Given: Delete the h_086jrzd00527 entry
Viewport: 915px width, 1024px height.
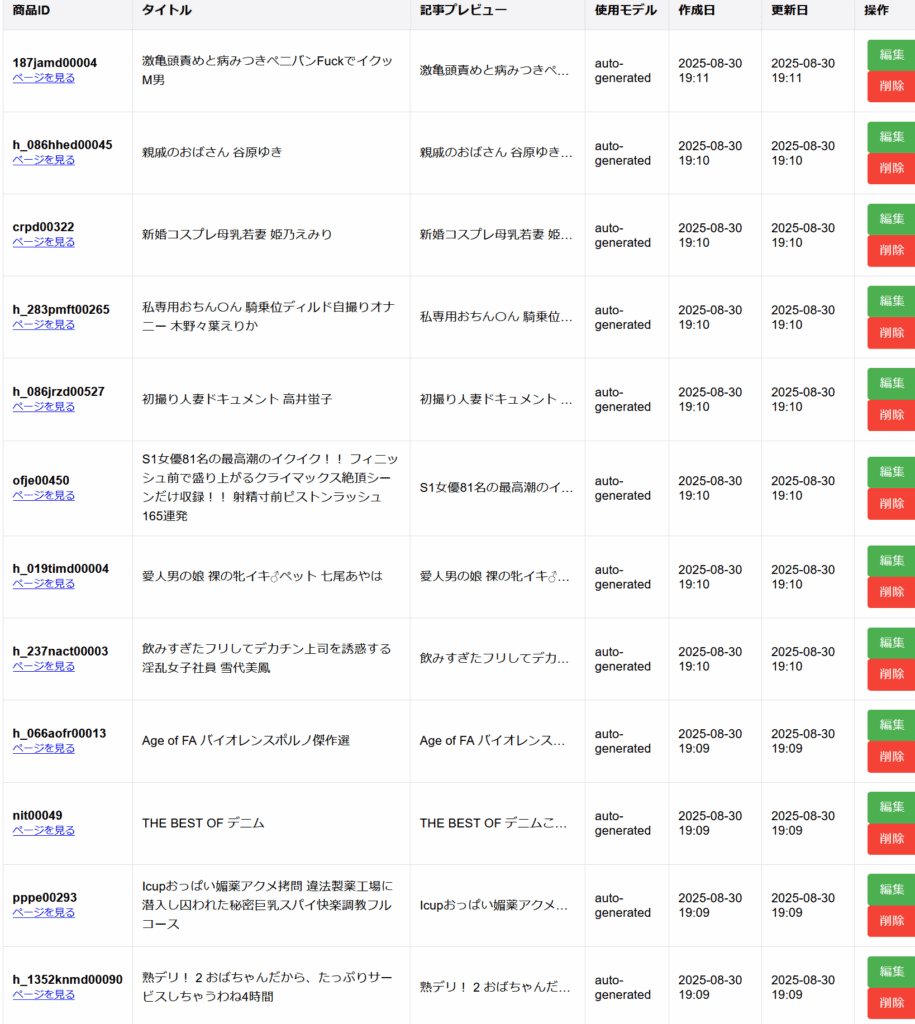Looking at the screenshot, I should tap(890, 415).
